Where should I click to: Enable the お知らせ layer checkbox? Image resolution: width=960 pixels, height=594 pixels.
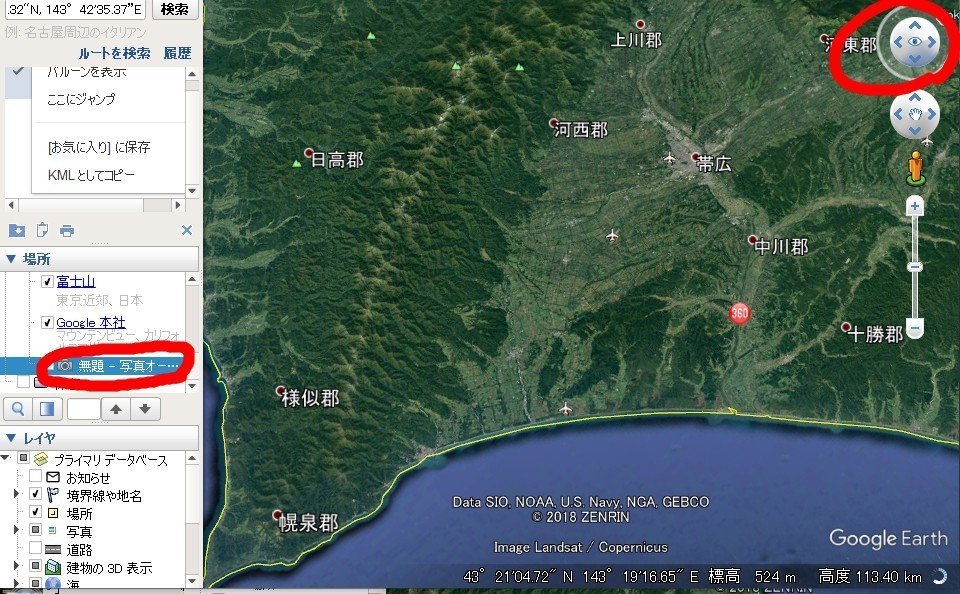coord(36,477)
